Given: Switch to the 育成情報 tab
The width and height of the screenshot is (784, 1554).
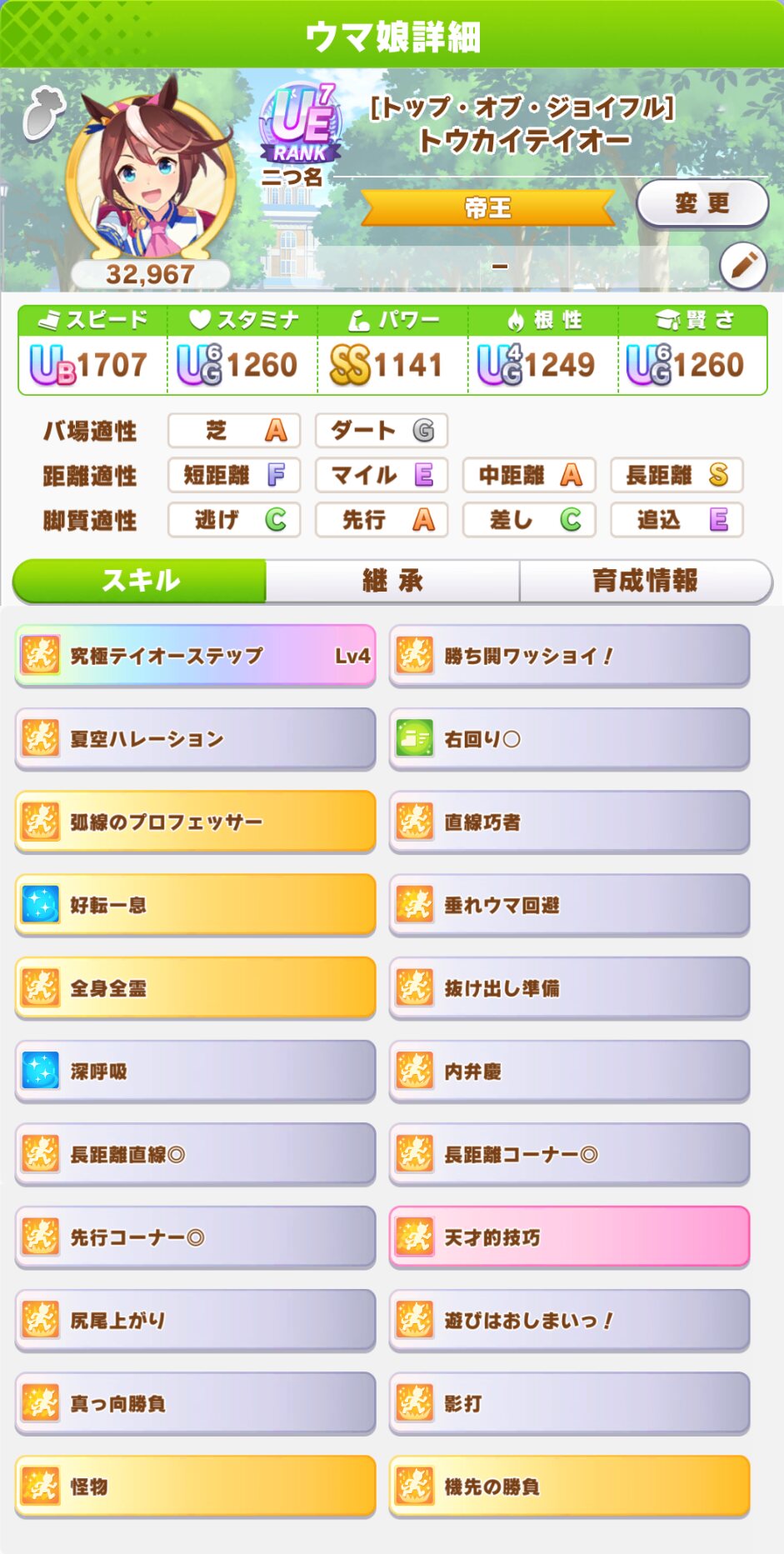Looking at the screenshot, I should point(645,581).
